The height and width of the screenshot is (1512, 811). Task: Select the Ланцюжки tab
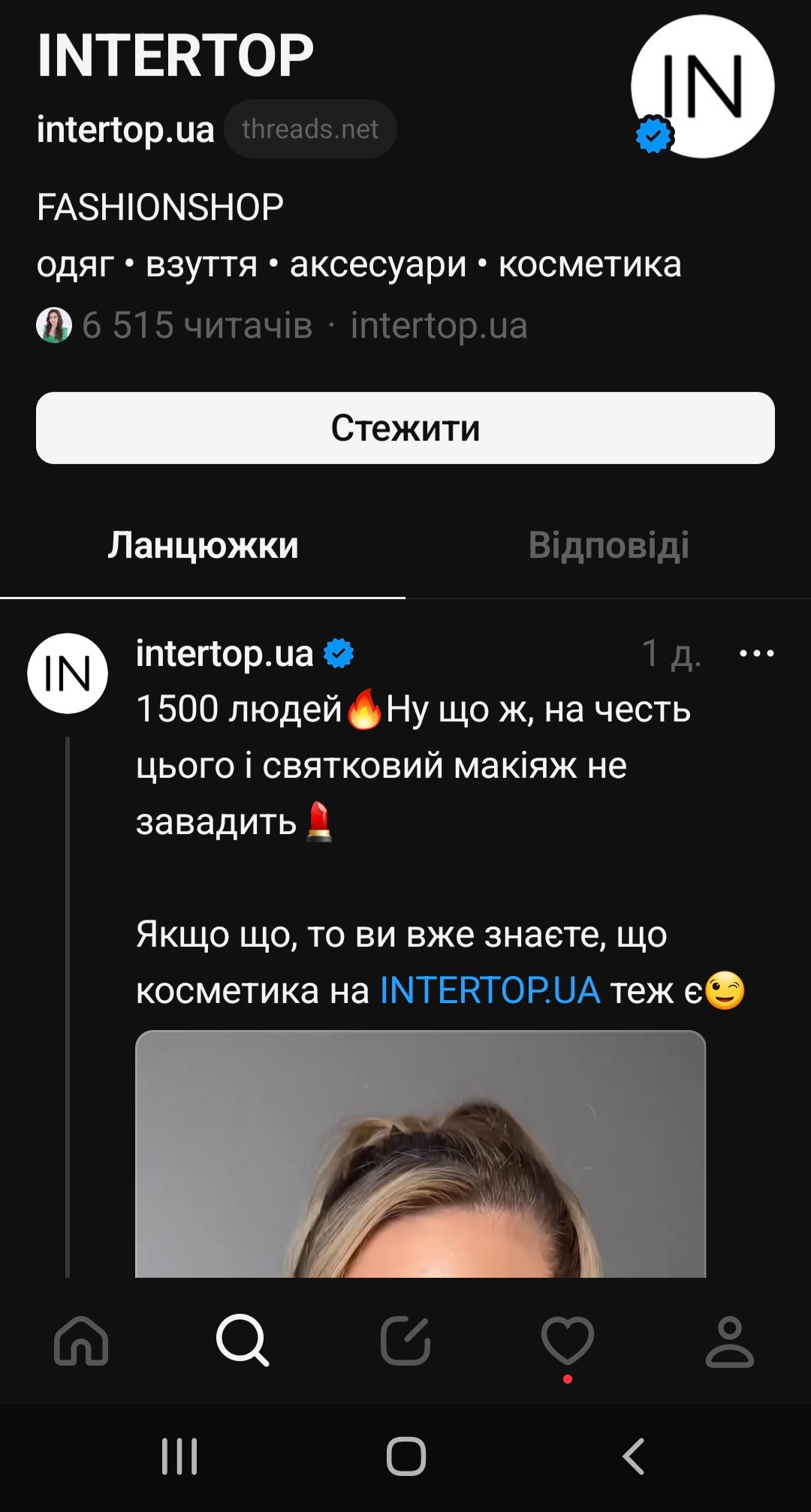click(203, 545)
